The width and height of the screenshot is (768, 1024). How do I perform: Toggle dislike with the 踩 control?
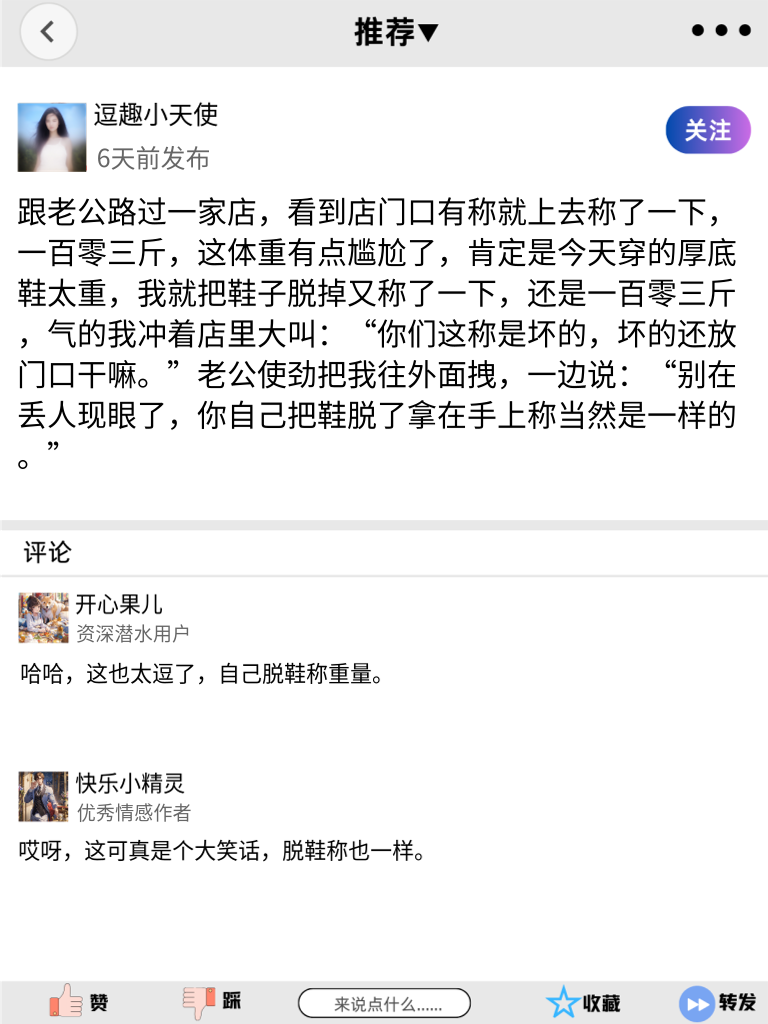pyautogui.click(x=198, y=1000)
